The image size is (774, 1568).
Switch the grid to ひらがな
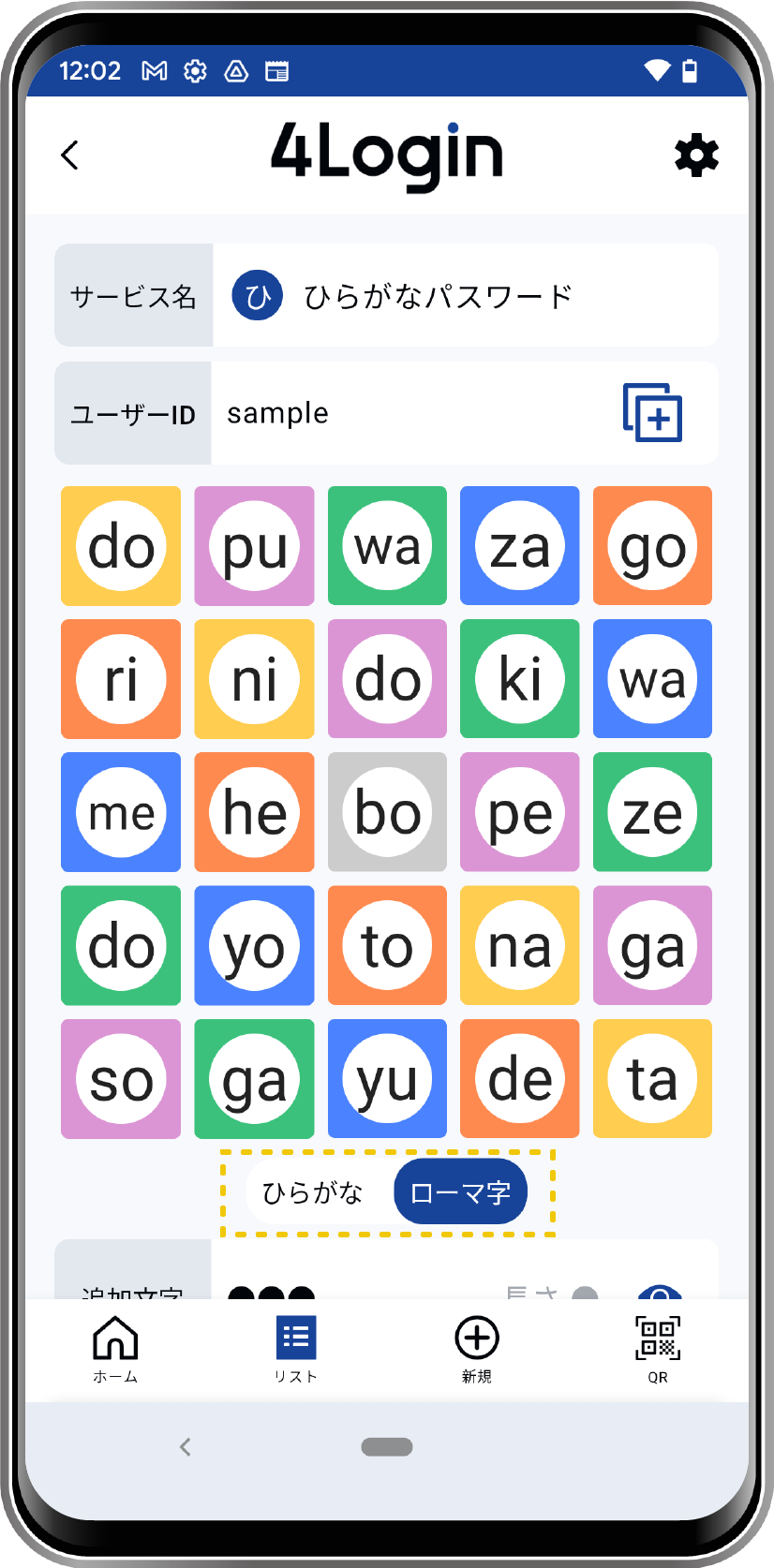(x=313, y=1192)
